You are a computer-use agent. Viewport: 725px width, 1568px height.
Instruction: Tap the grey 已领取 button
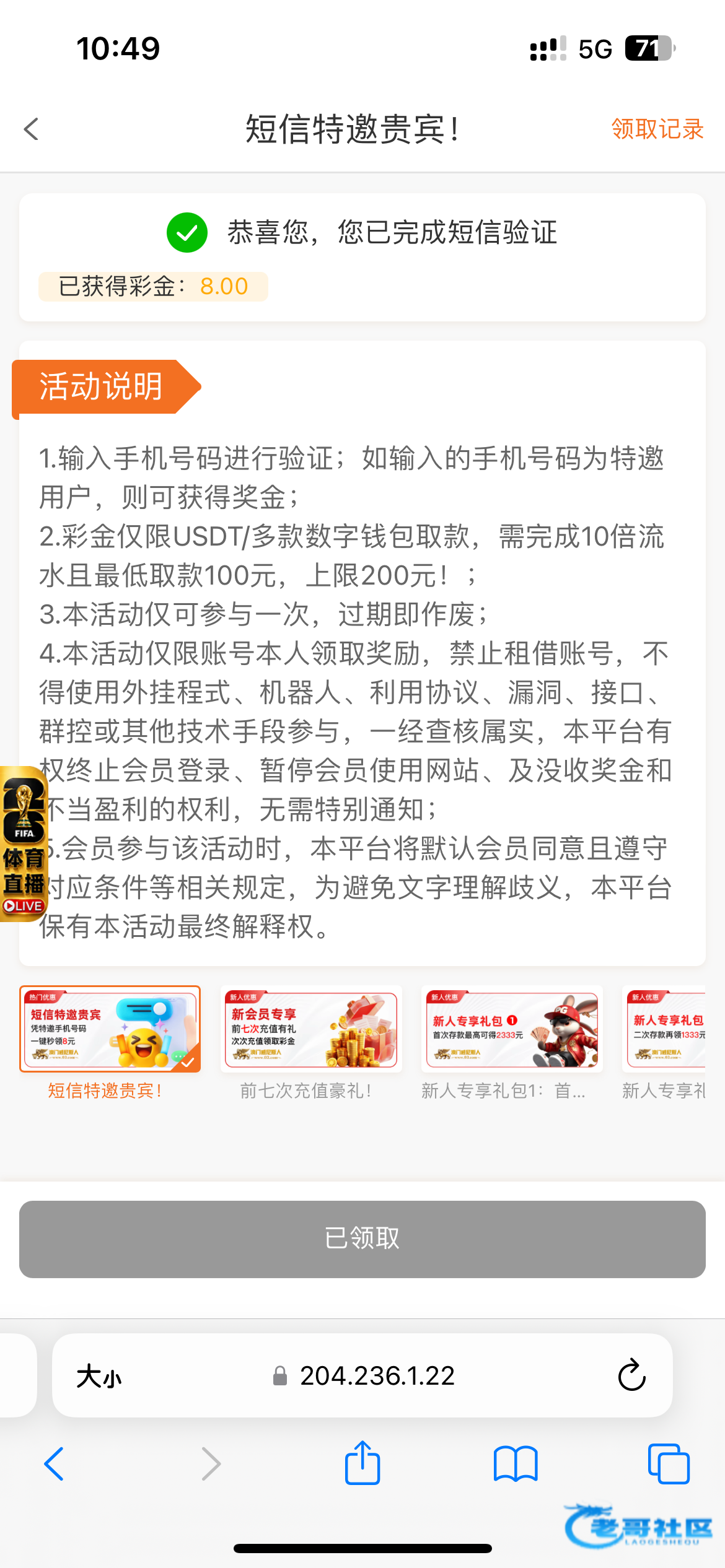362,1239
